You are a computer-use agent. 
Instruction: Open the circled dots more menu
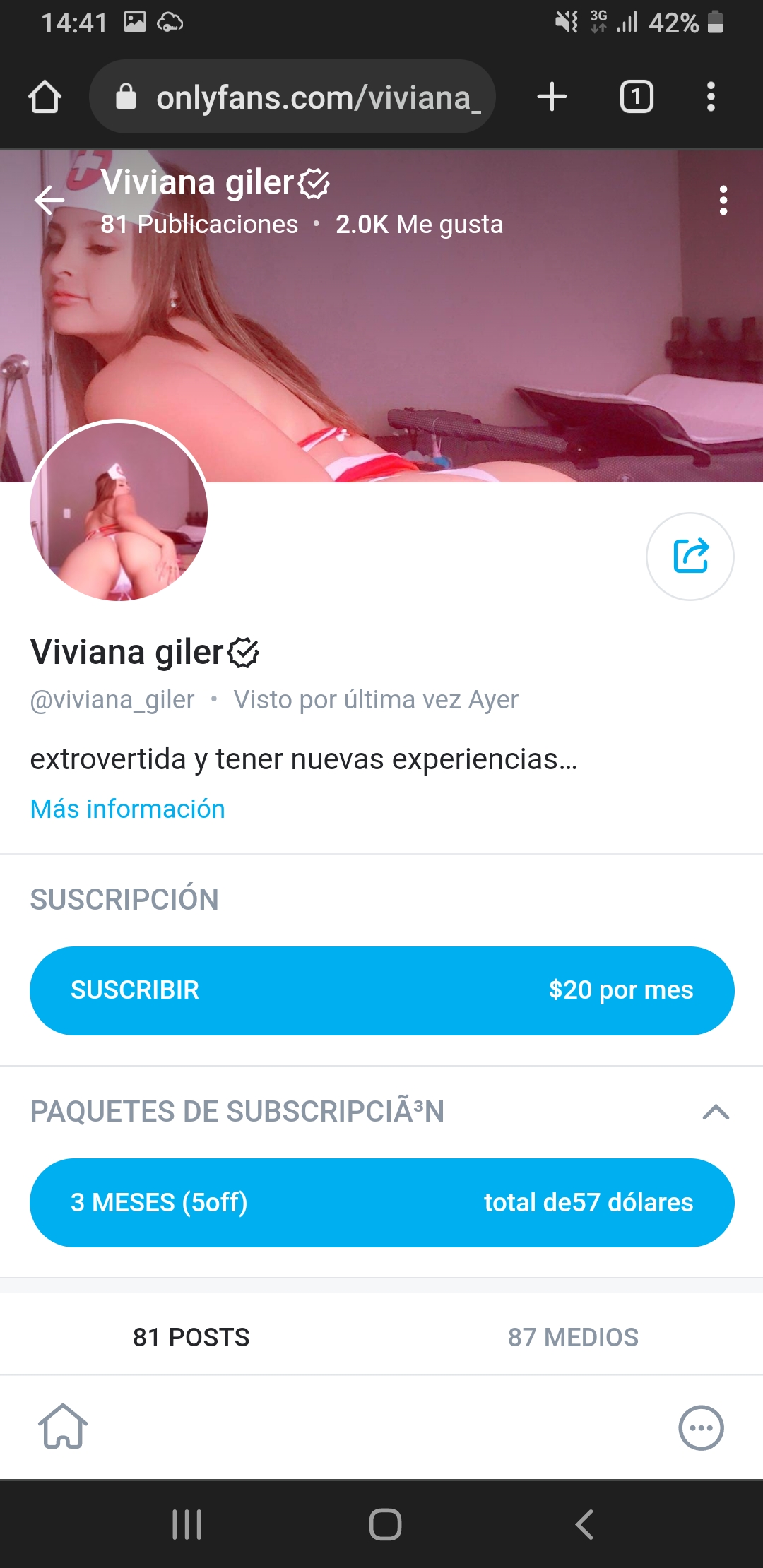coord(701,1427)
